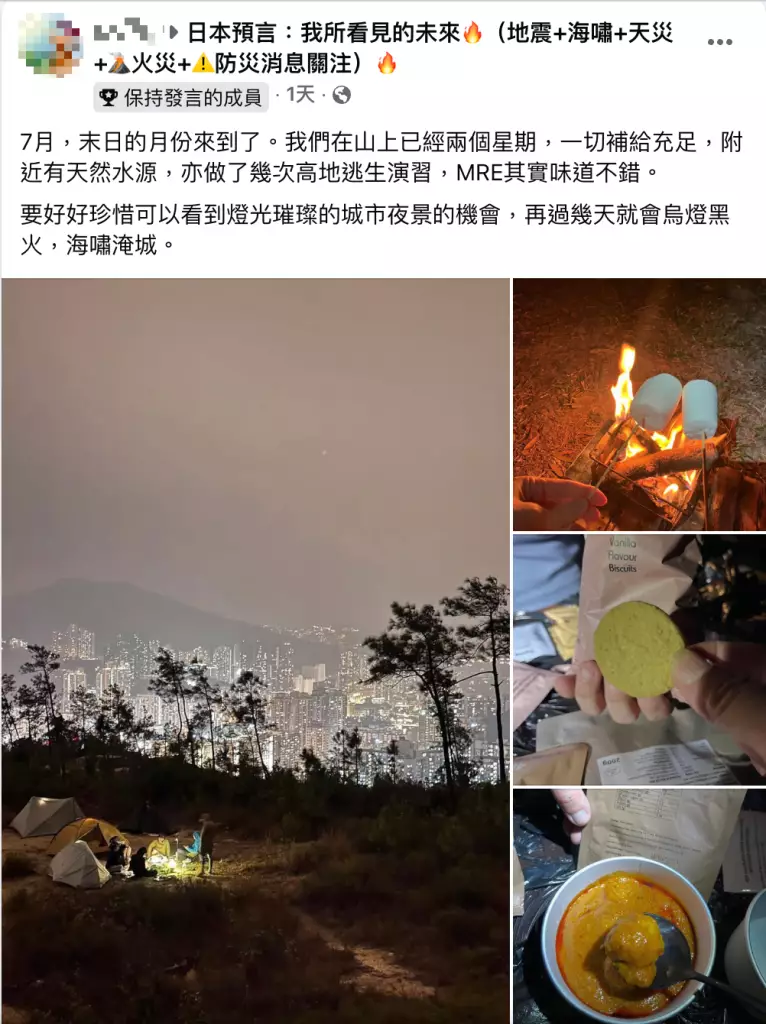Screen dimensions: 766x1024
Task: Open the post's three-dot options menu
Action: (x=719, y=42)
